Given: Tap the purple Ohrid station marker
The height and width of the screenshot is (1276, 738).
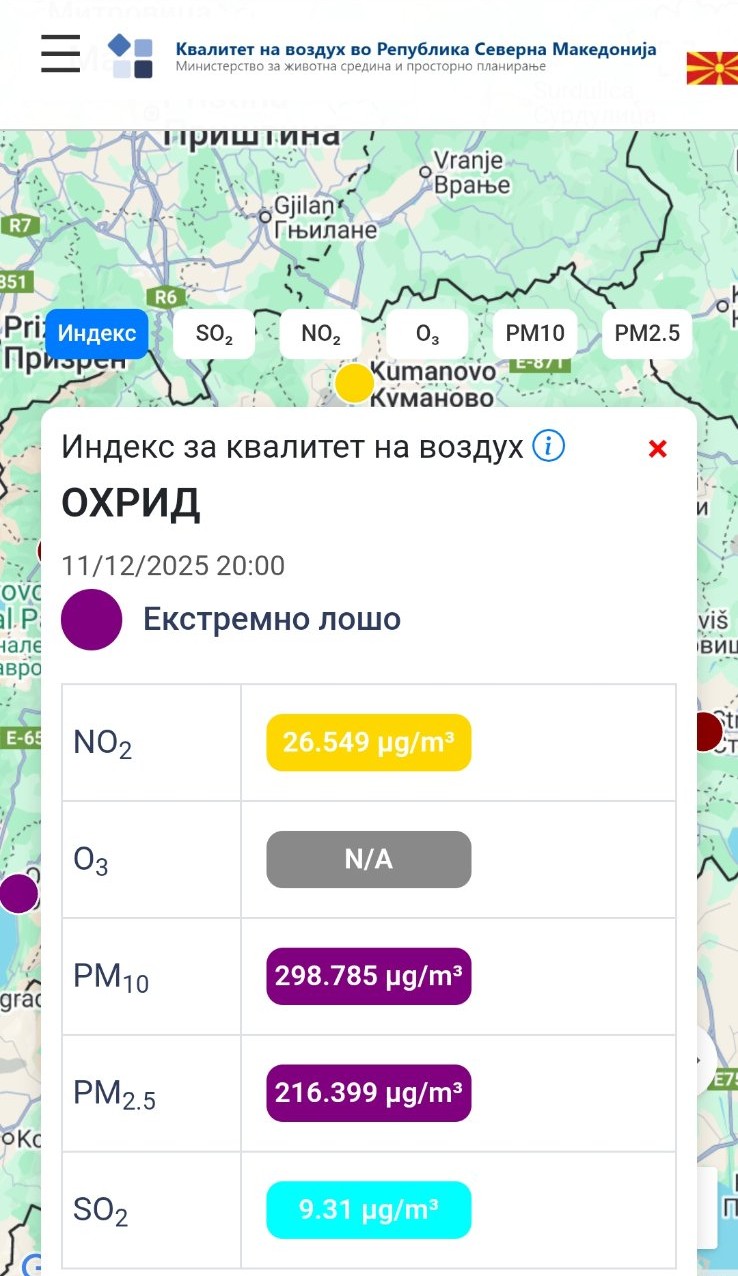Looking at the screenshot, I should coord(18,893).
